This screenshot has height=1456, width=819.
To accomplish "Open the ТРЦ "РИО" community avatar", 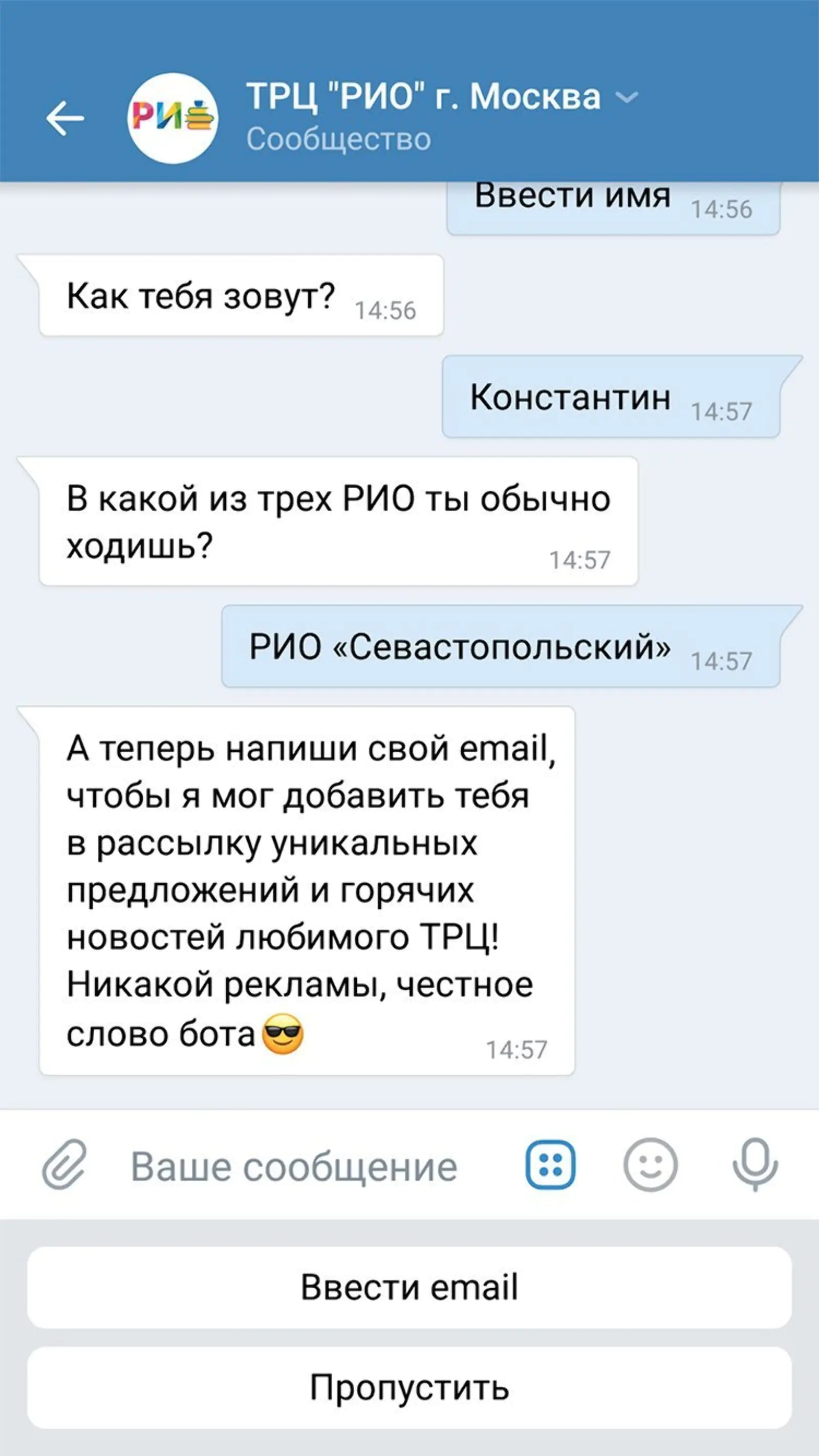I will (173, 118).
